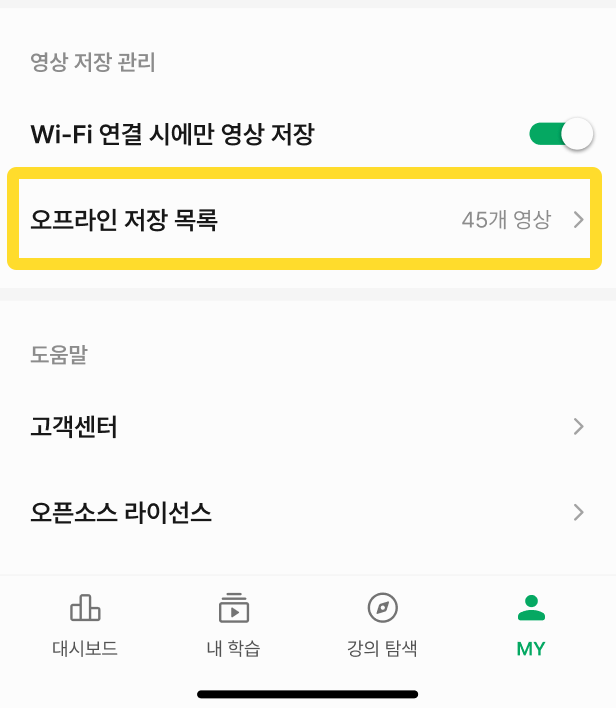Disable Wi-Fi 연결 시에만 영상 저장 switch
Screen dimensions: 616x708
coord(560,134)
